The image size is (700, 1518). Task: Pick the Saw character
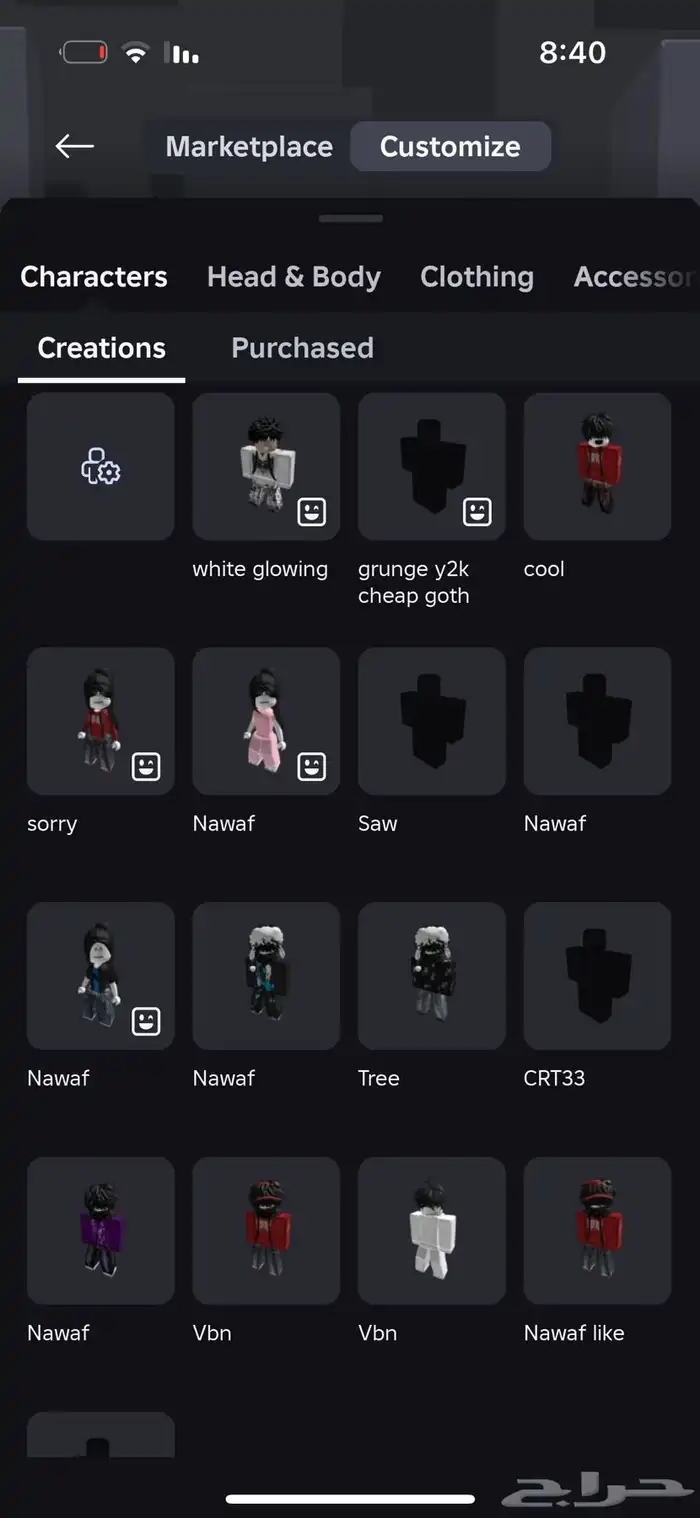coord(432,721)
